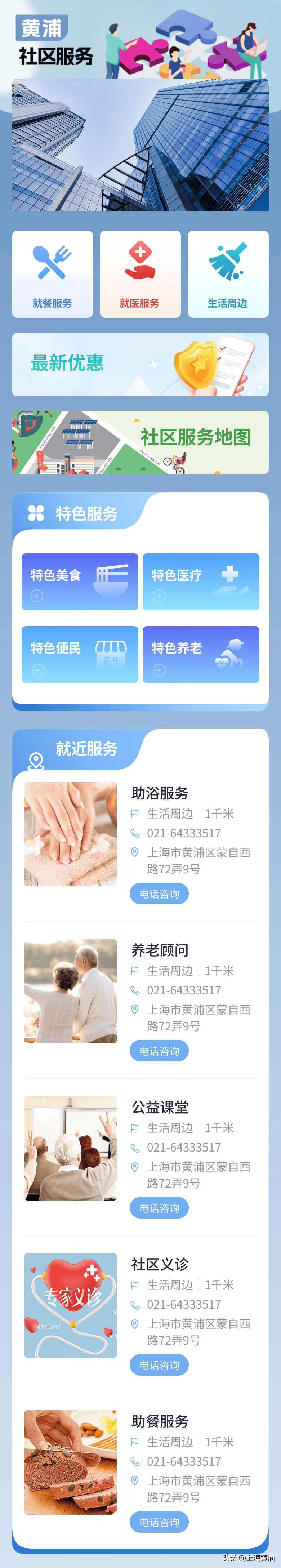The height and width of the screenshot is (1568, 281).
Task: Tap 电话咨询 under 助浴服务
Action: 159,894
